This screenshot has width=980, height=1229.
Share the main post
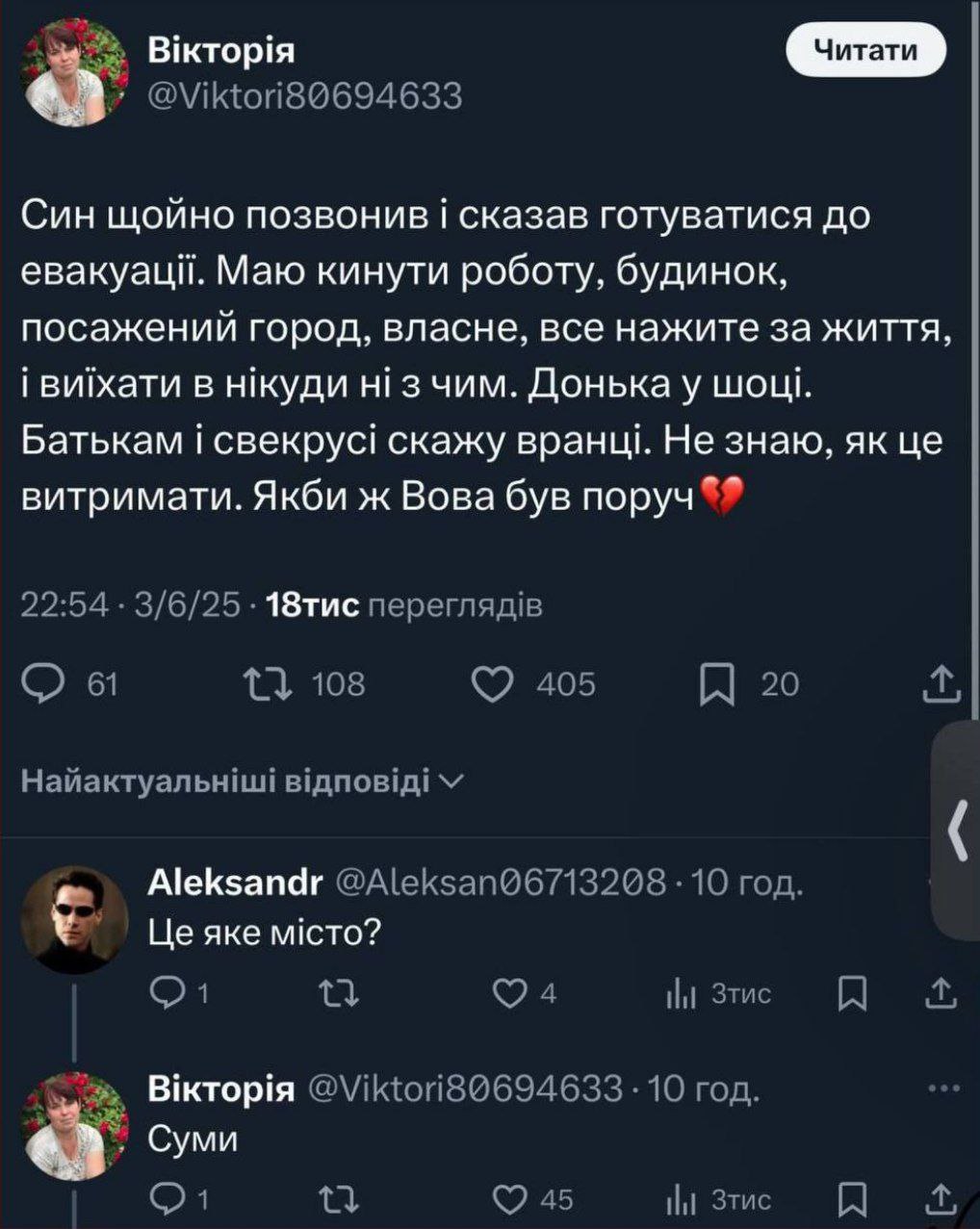tap(941, 684)
